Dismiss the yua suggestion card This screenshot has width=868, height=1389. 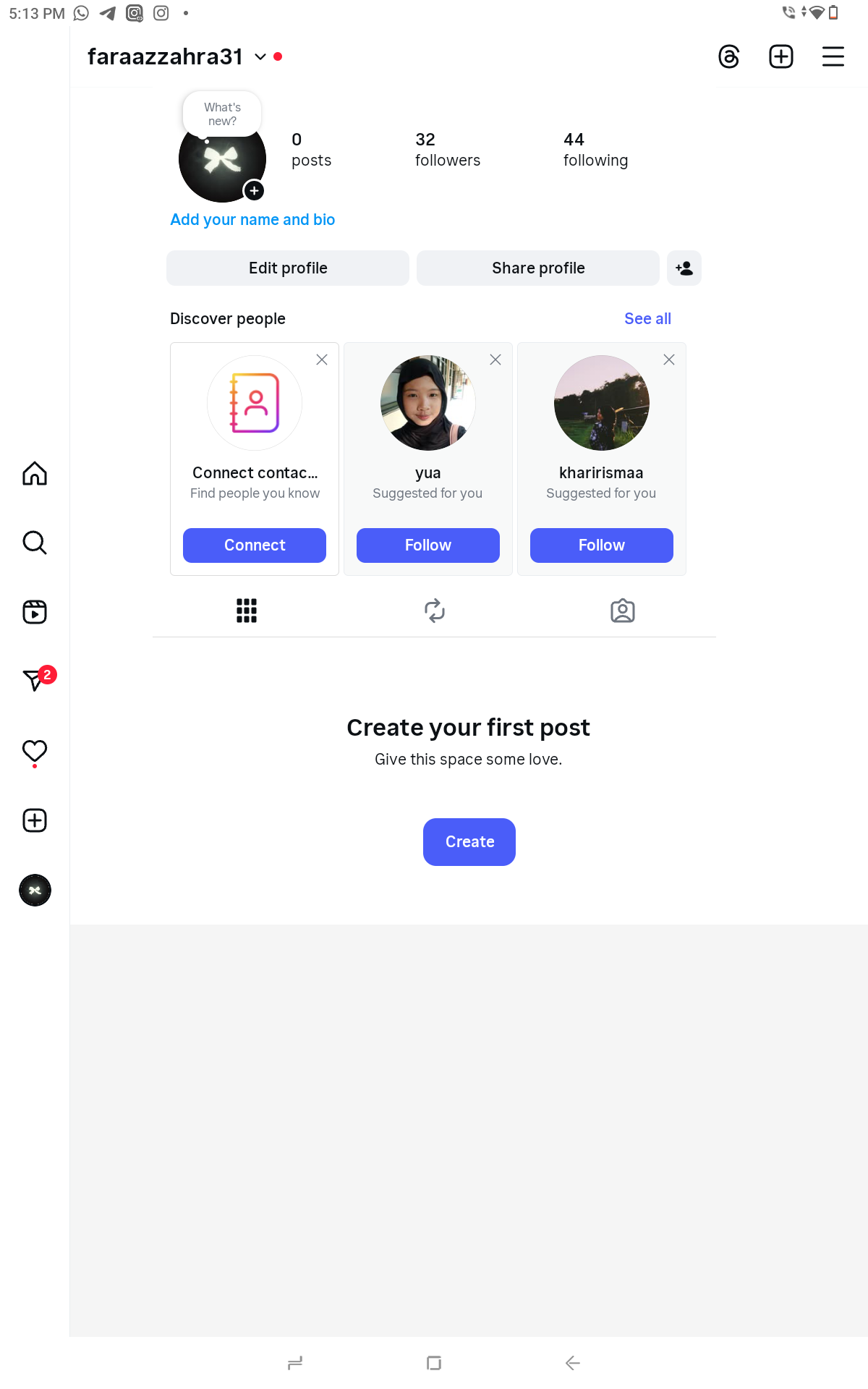click(x=495, y=360)
